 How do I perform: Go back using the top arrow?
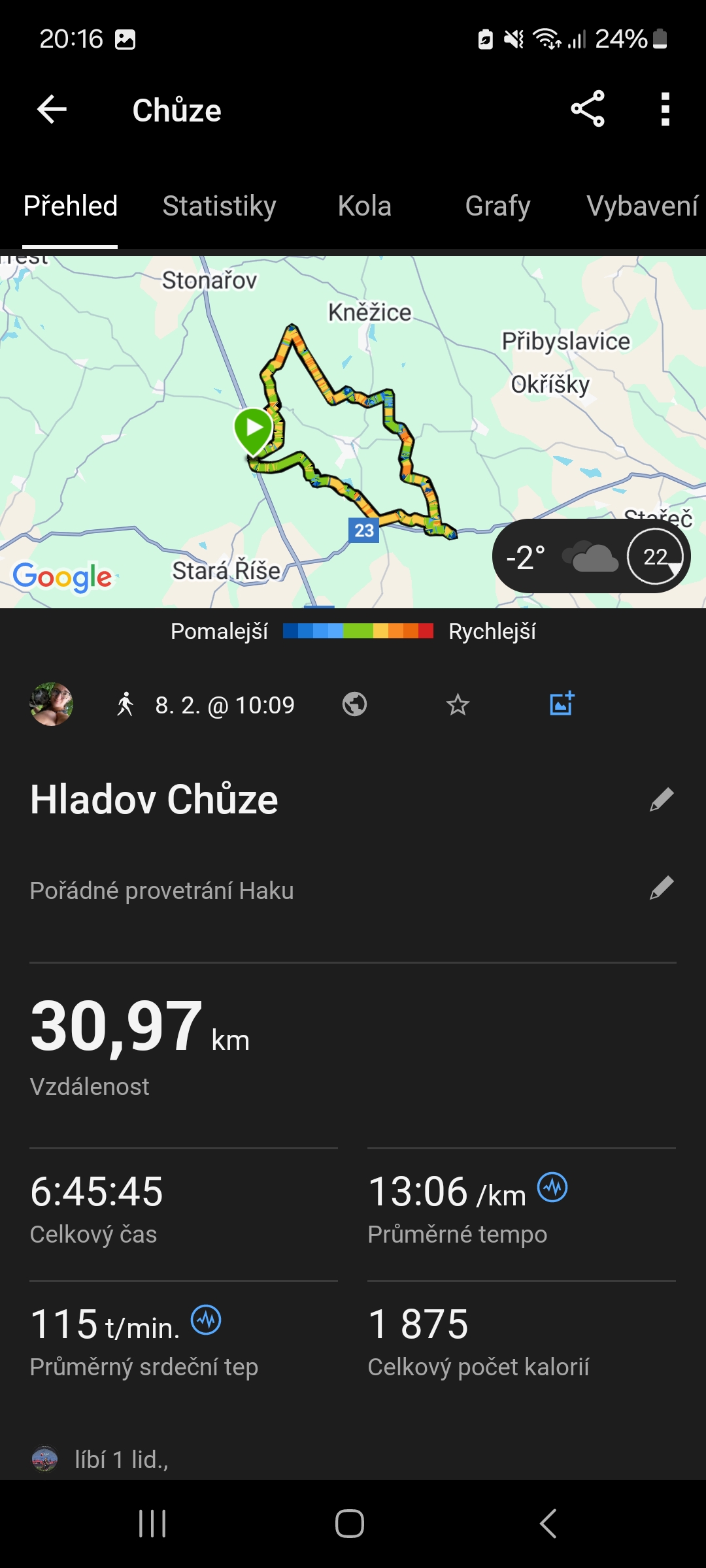52,109
